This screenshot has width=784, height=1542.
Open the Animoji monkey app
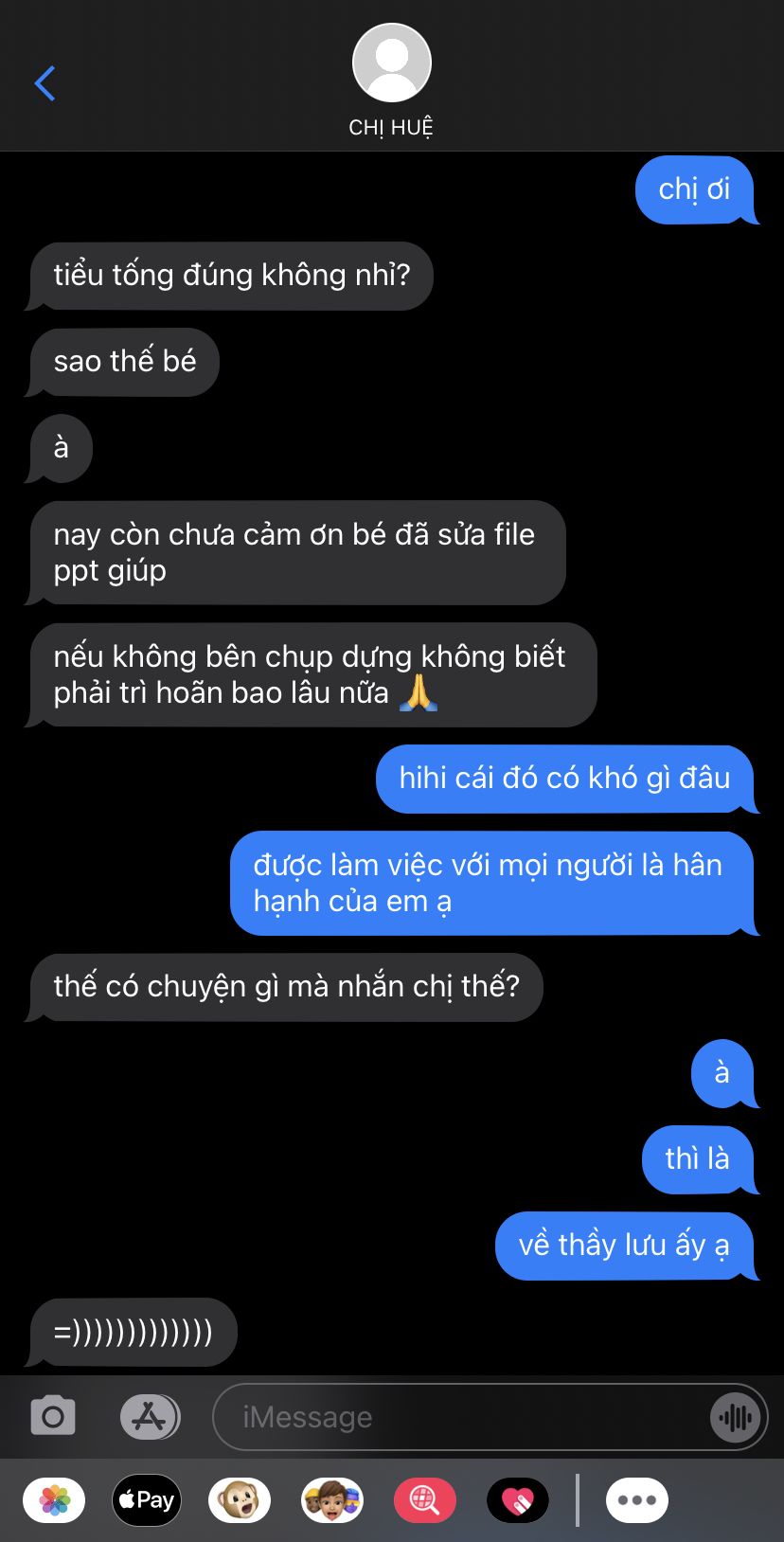coord(240,1500)
